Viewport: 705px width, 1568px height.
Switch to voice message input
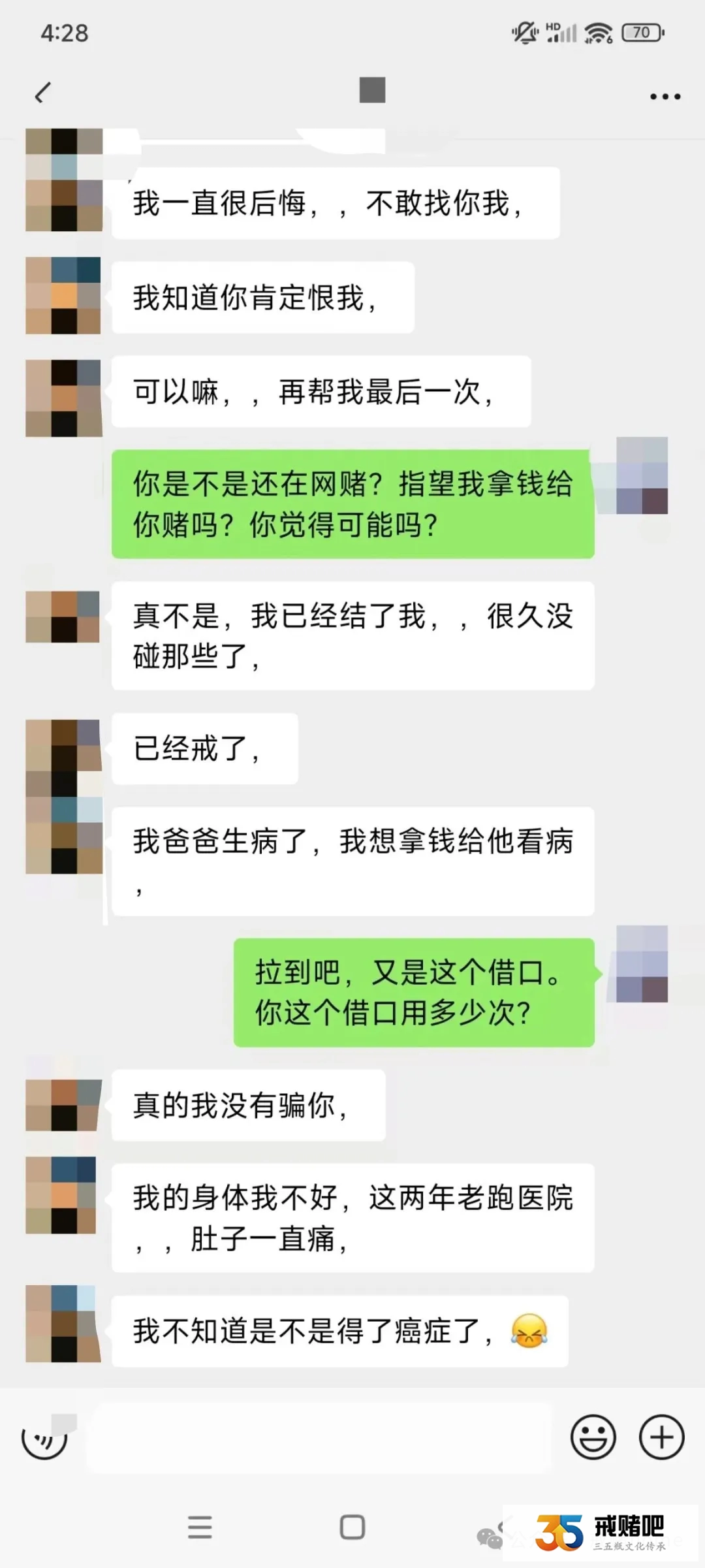pyautogui.click(x=44, y=1436)
